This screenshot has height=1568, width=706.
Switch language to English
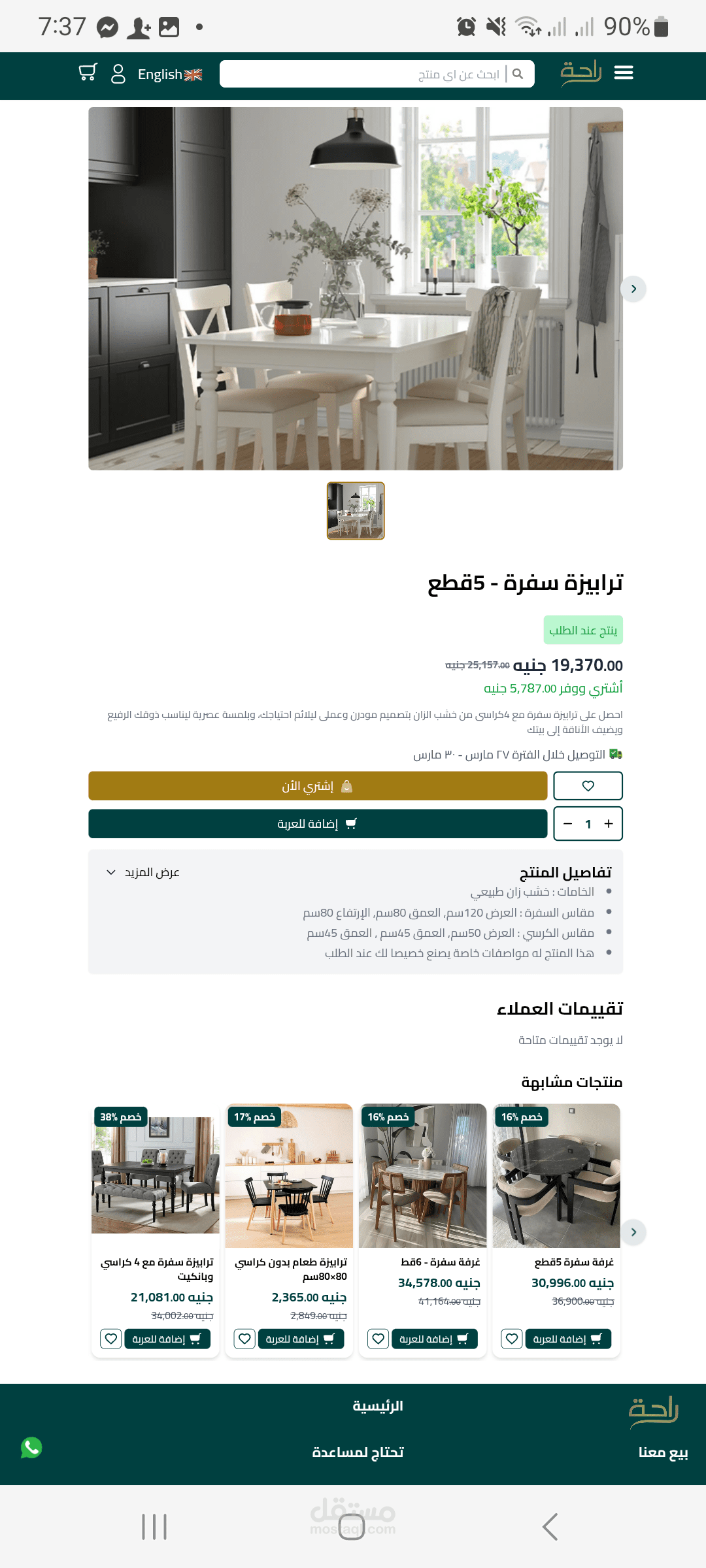click(x=170, y=74)
